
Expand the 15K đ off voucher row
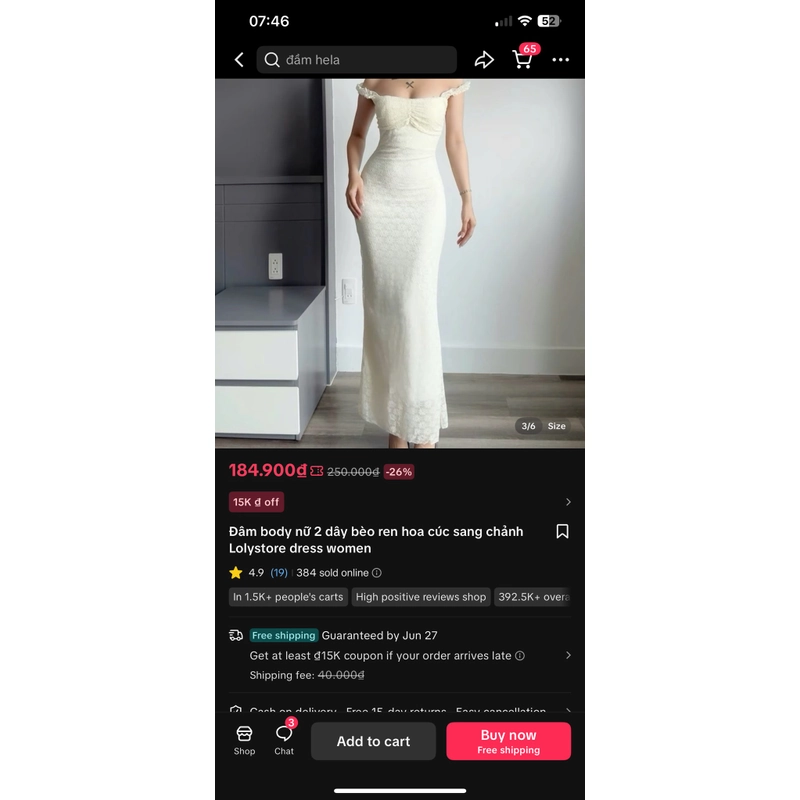(568, 502)
